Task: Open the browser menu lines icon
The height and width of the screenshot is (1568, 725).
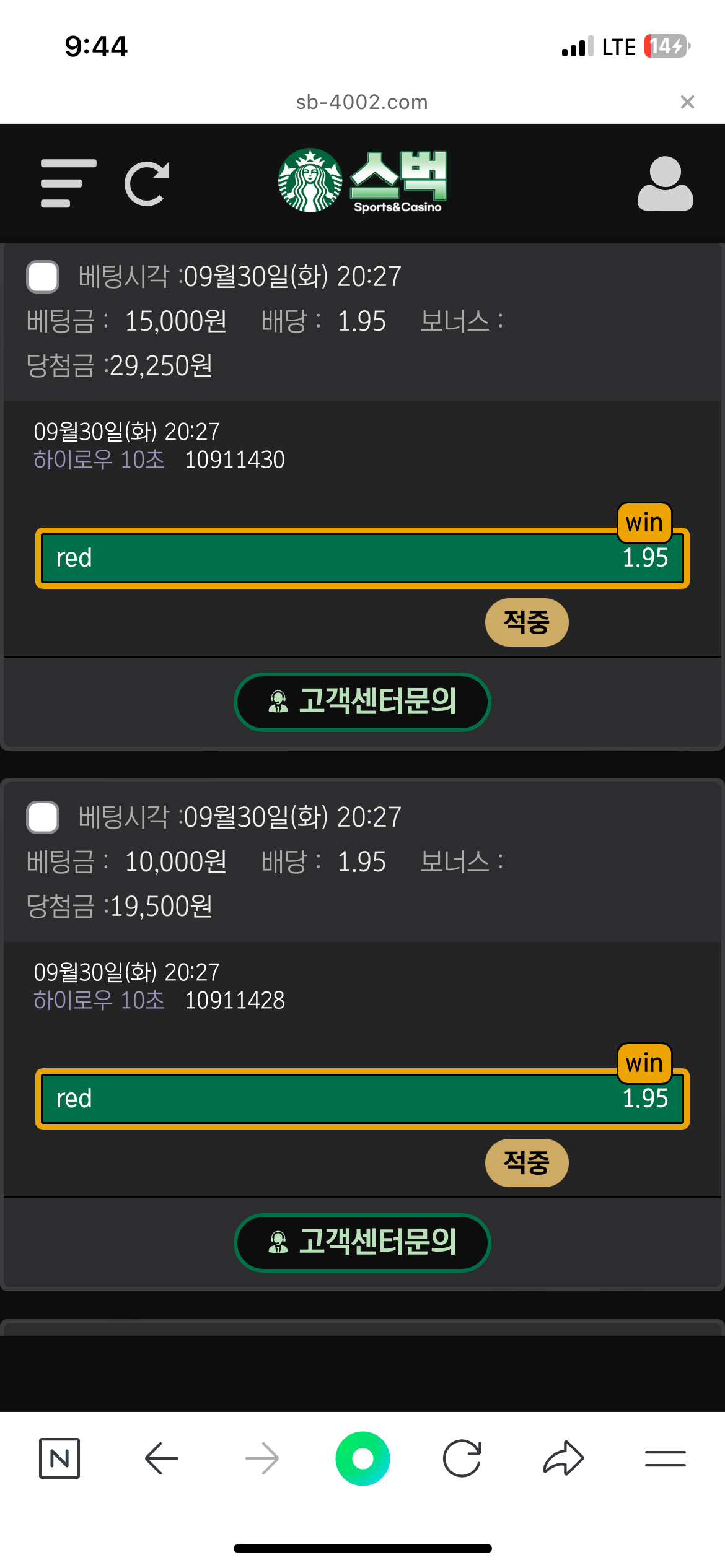Action: (665, 1458)
